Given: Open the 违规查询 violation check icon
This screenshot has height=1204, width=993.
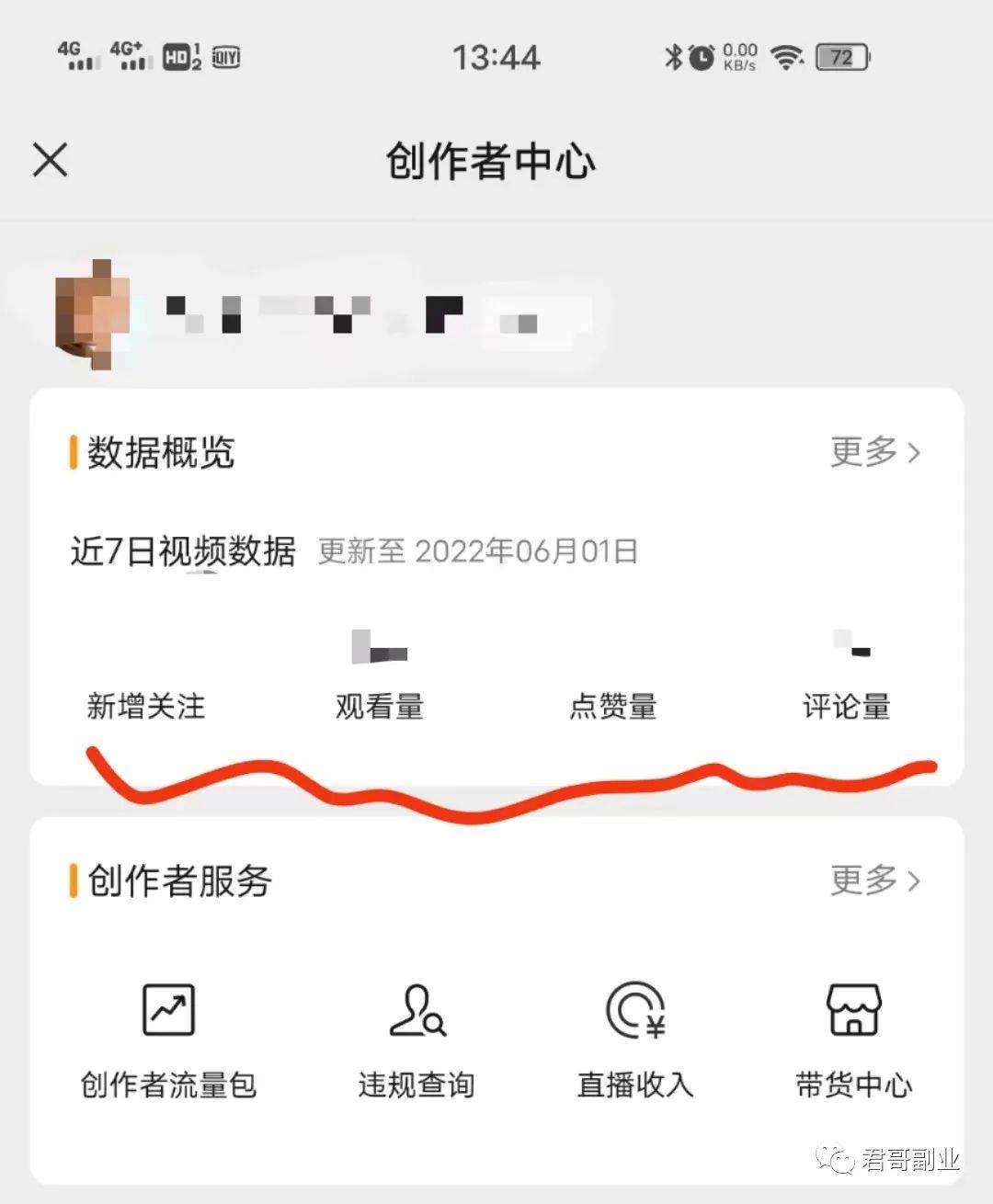Looking at the screenshot, I should tap(418, 1011).
